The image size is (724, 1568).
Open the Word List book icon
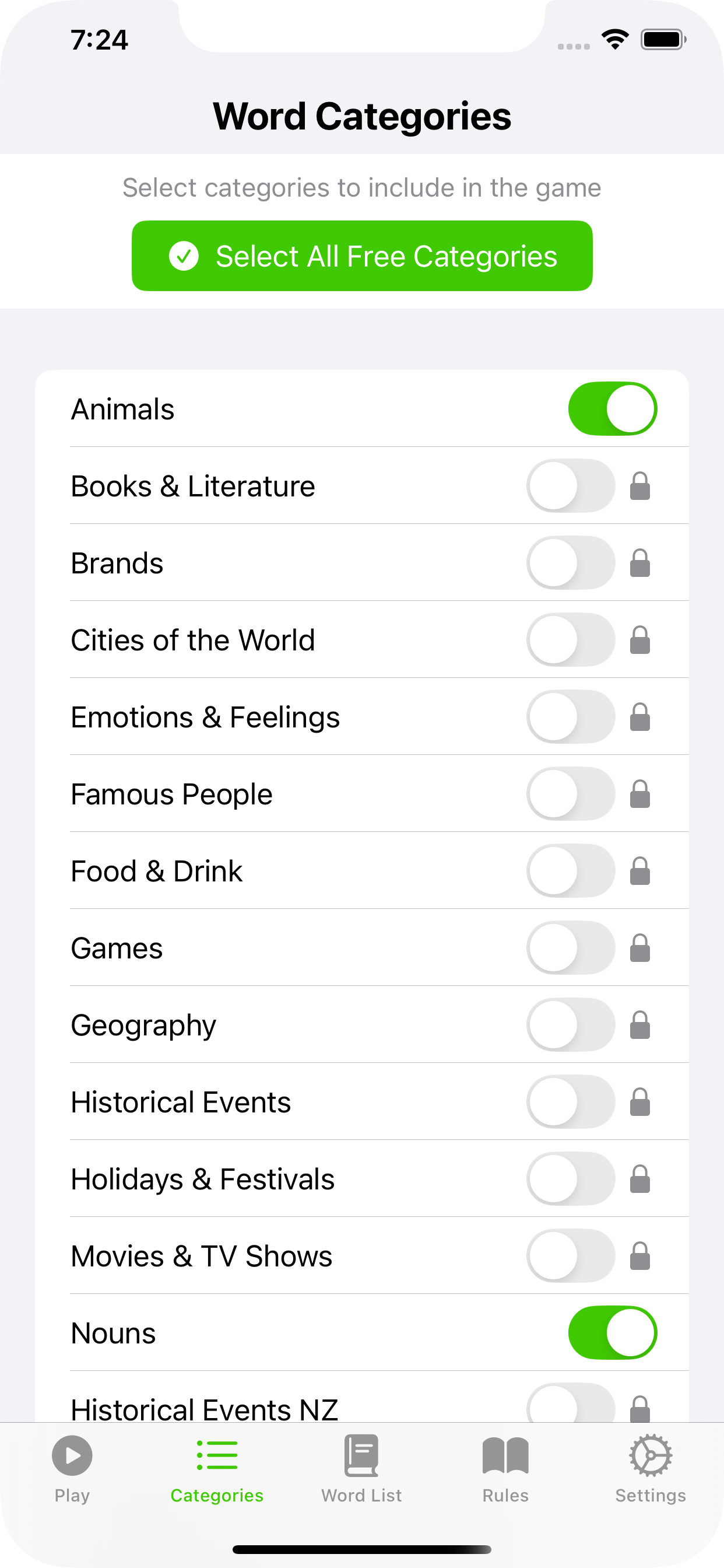[361, 1455]
